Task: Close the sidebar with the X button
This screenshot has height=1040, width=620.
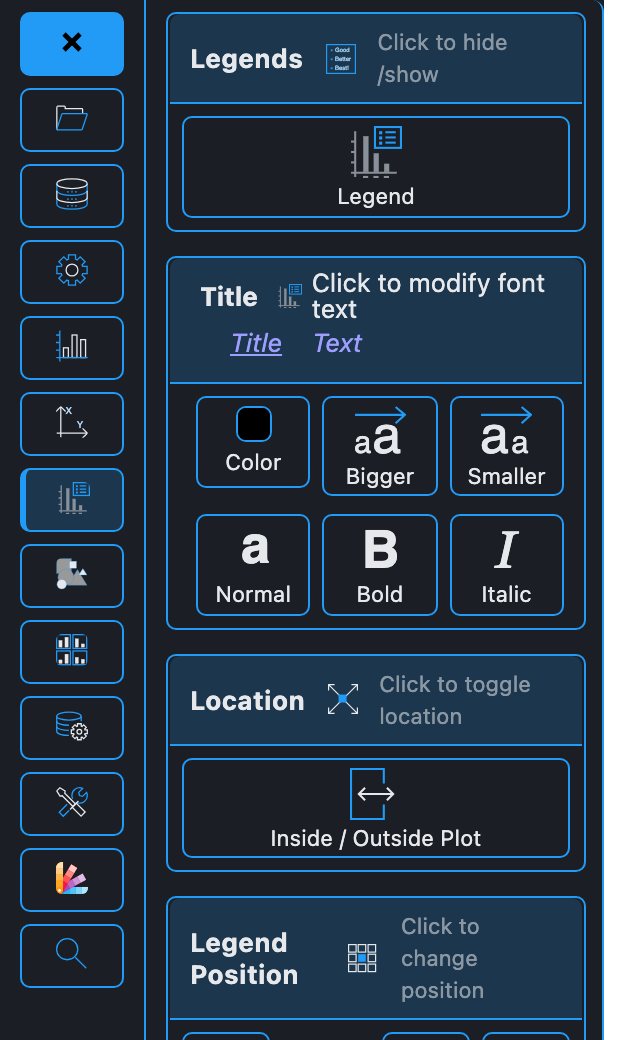Action: [x=72, y=44]
